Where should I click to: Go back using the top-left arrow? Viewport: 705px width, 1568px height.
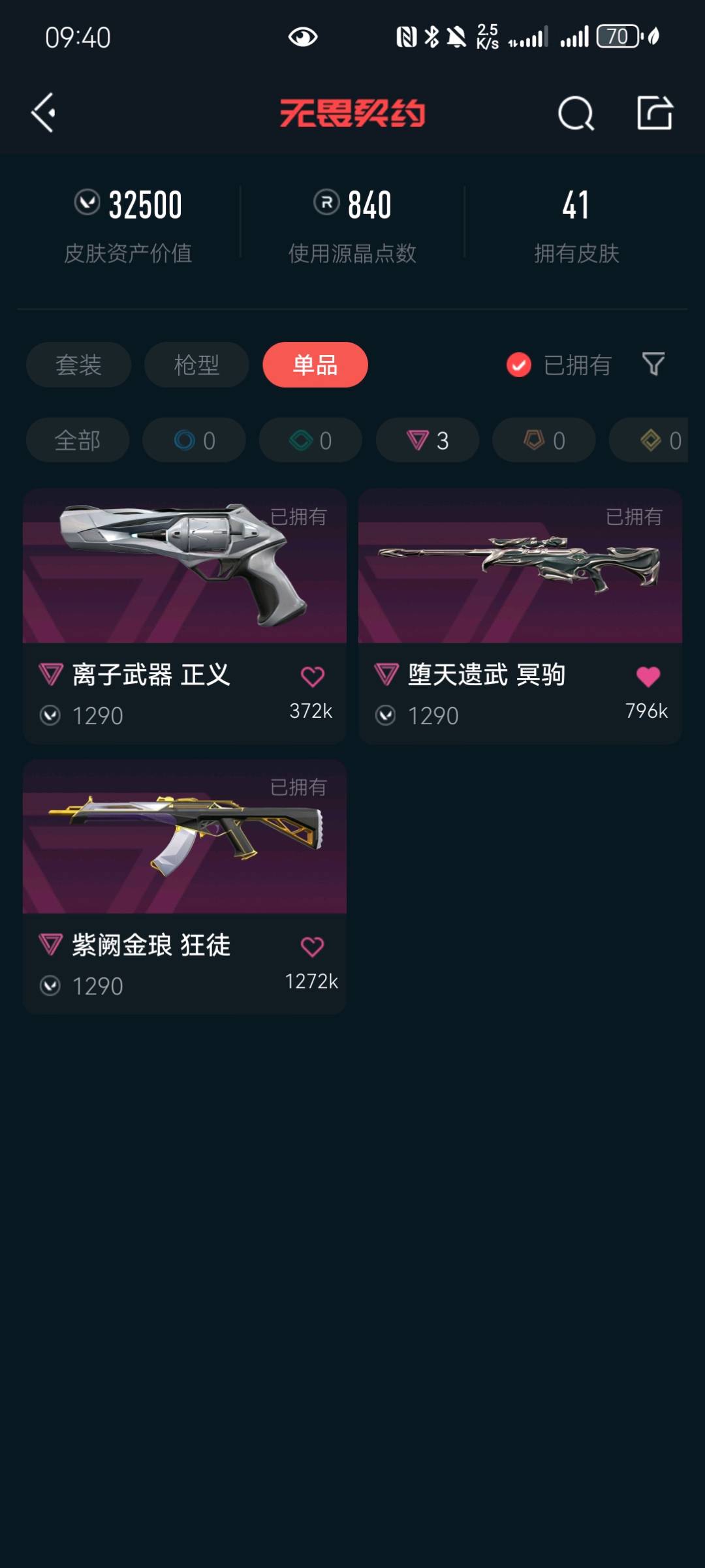click(x=44, y=114)
